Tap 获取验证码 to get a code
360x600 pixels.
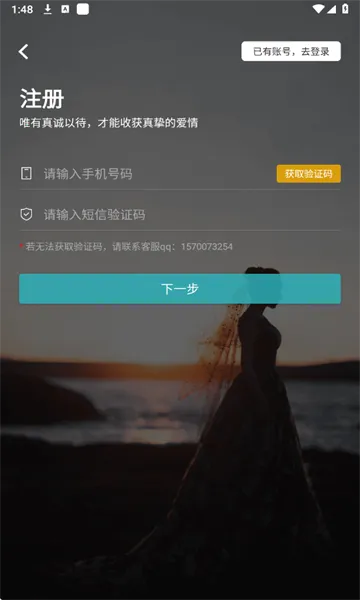coord(309,174)
